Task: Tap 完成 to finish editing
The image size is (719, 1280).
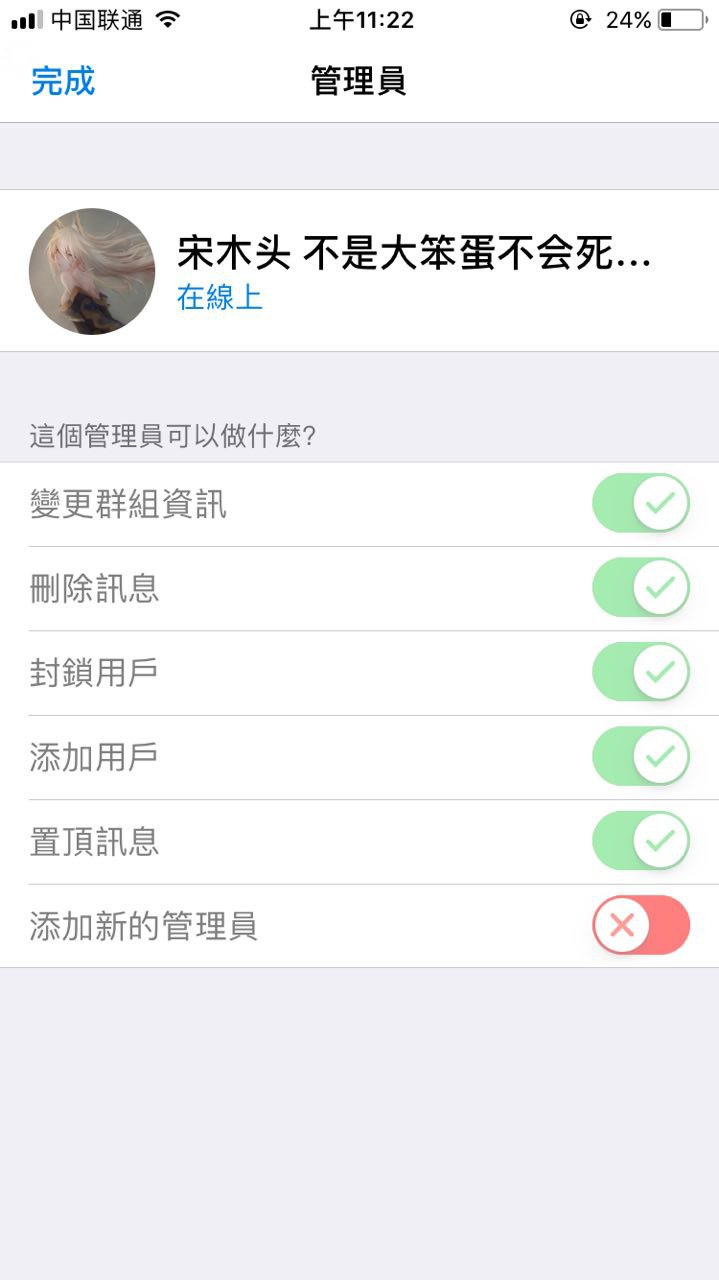Action: pyautogui.click(x=63, y=81)
